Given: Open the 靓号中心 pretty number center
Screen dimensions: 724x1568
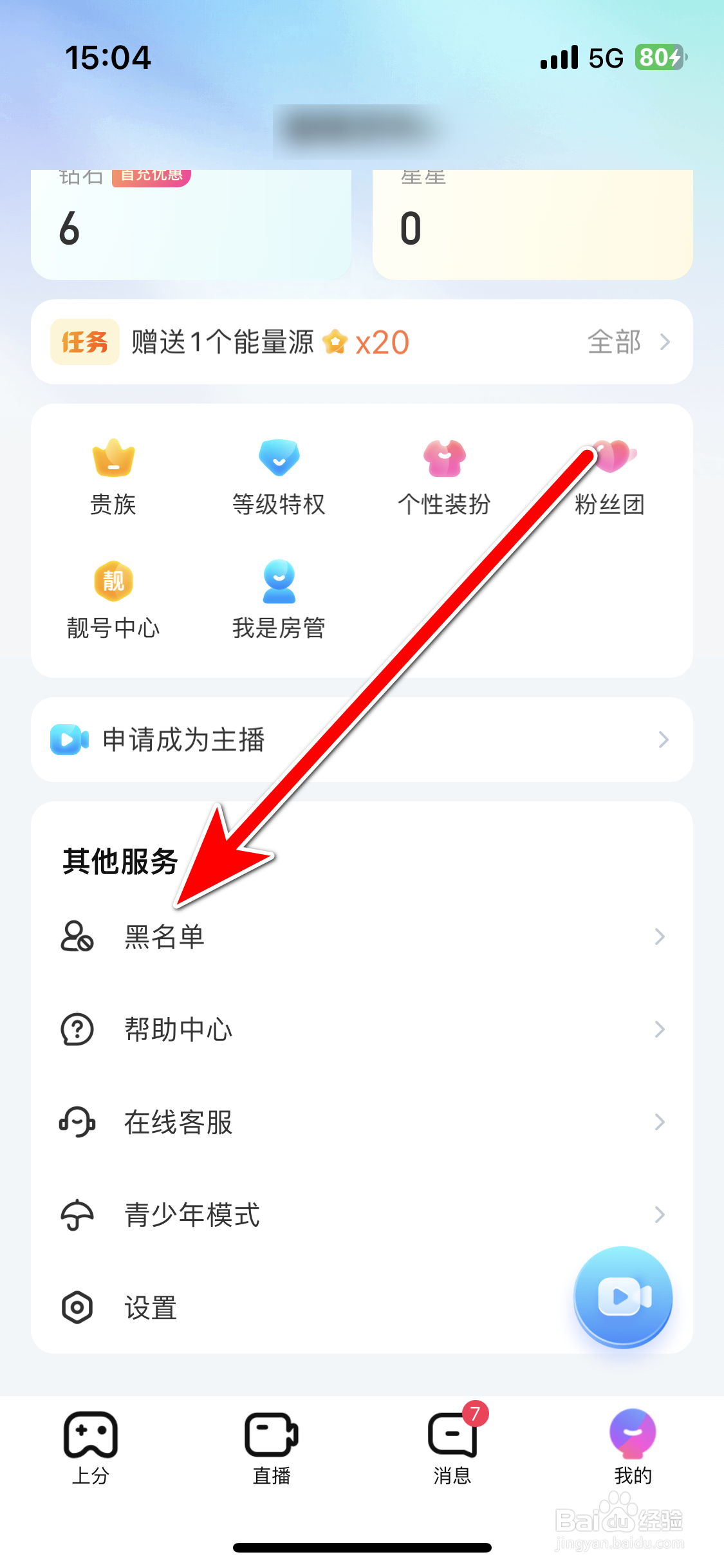Looking at the screenshot, I should point(113,599).
